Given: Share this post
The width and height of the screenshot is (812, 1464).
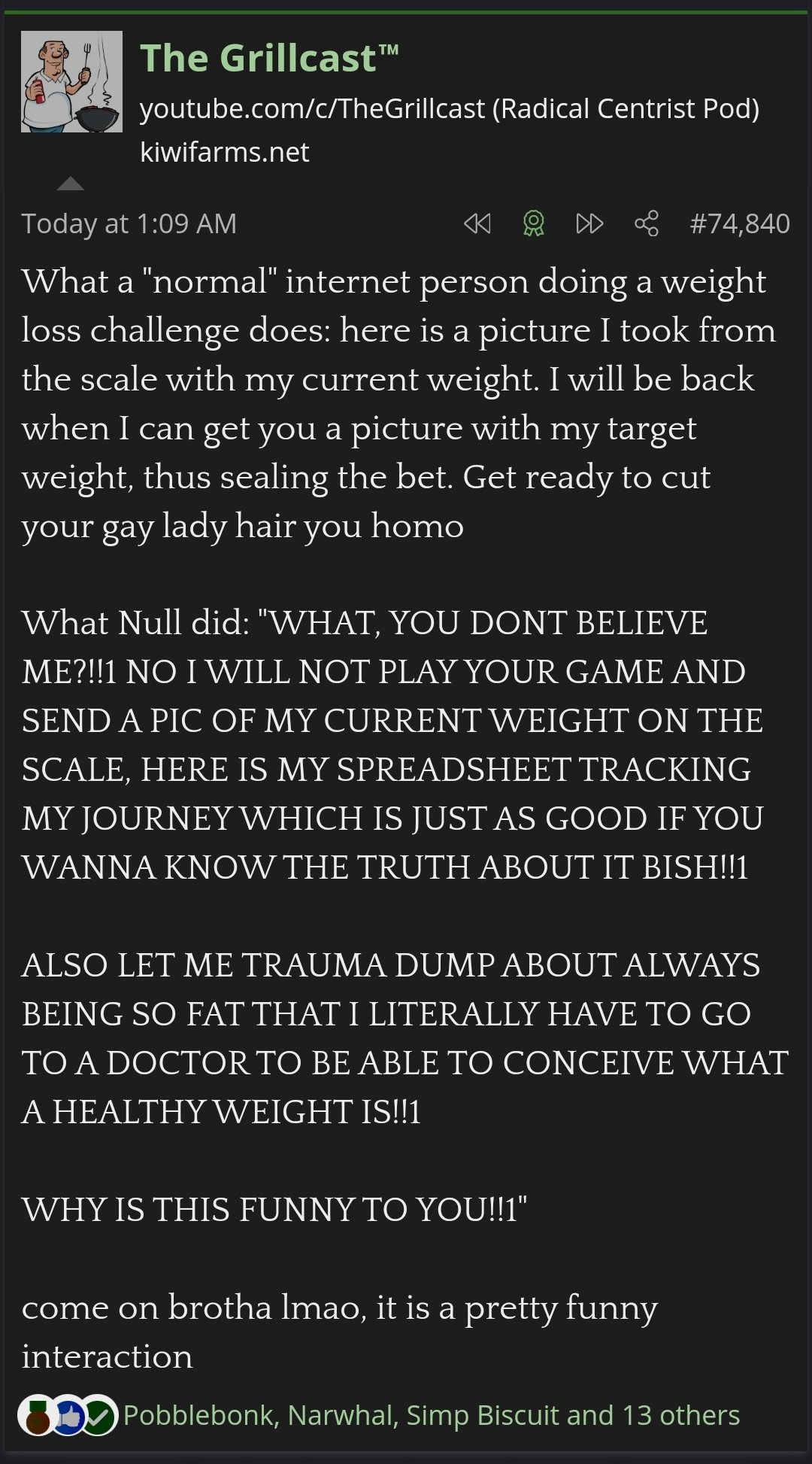Looking at the screenshot, I should point(647,223).
